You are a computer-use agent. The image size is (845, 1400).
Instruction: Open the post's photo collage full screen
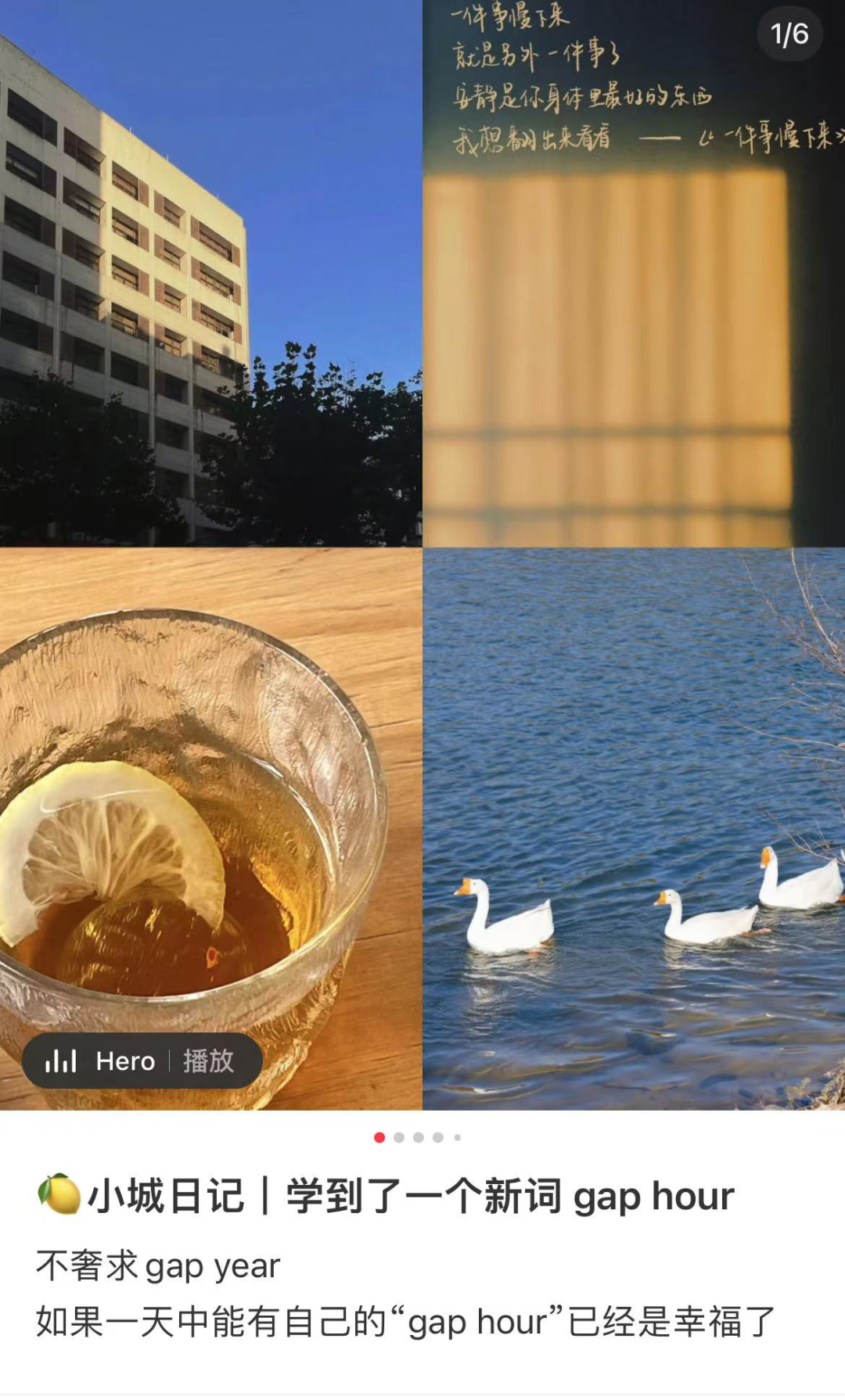point(422,547)
